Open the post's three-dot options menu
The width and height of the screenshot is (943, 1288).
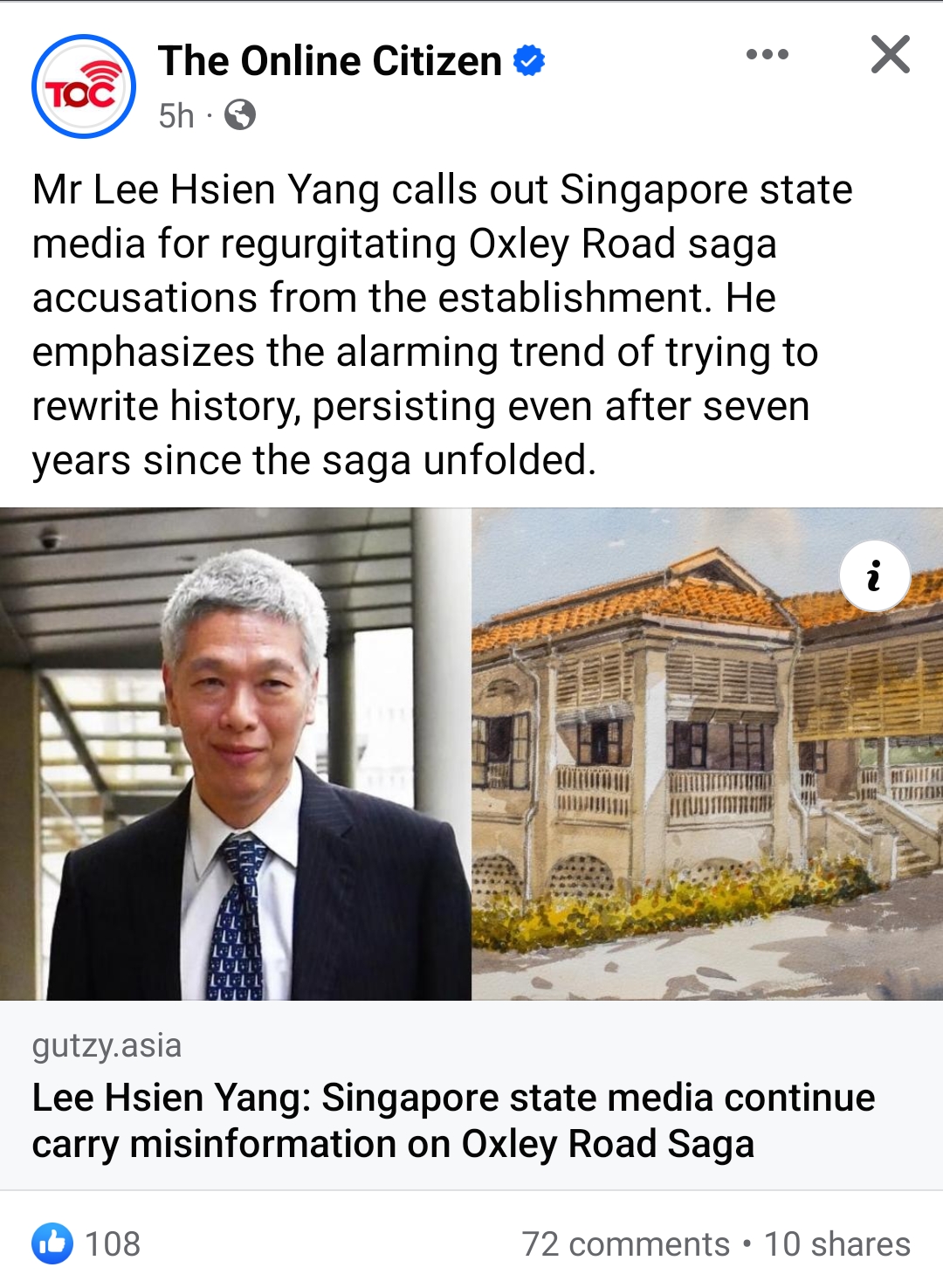(x=767, y=55)
